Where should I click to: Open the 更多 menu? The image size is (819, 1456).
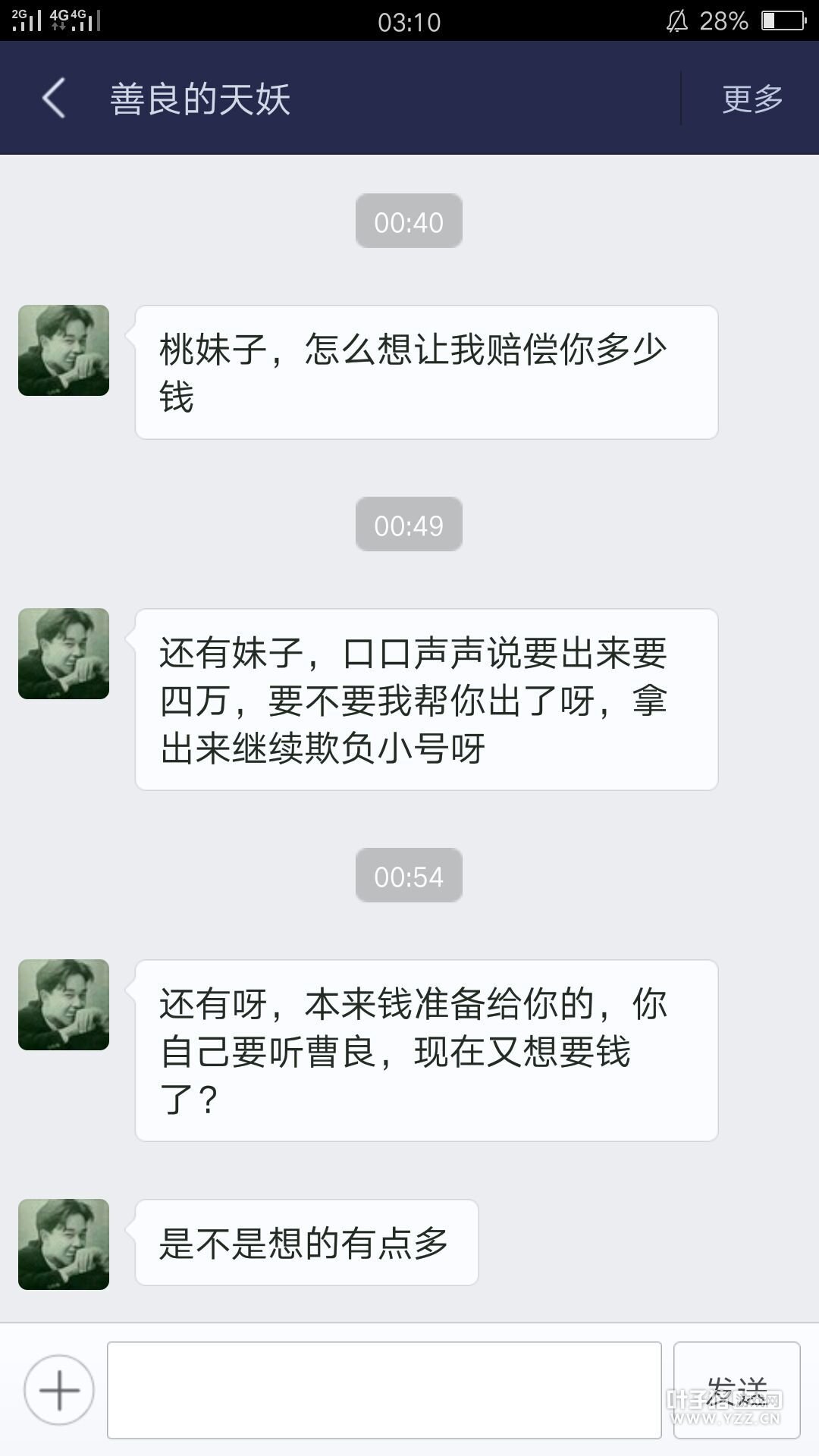752,99
